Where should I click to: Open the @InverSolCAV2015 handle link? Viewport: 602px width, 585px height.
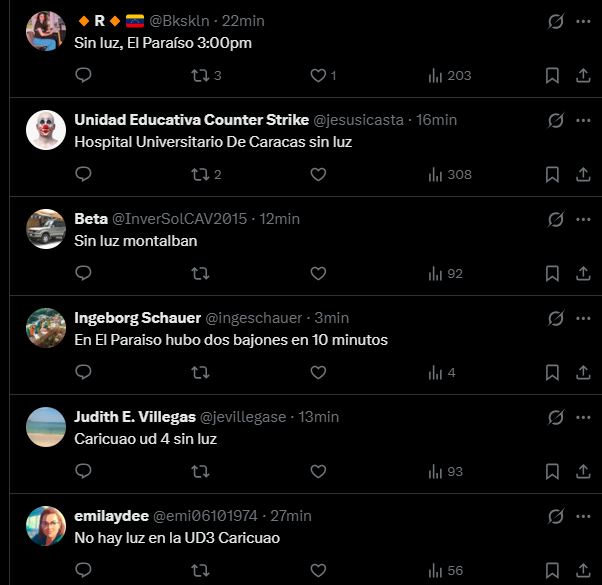click(179, 219)
